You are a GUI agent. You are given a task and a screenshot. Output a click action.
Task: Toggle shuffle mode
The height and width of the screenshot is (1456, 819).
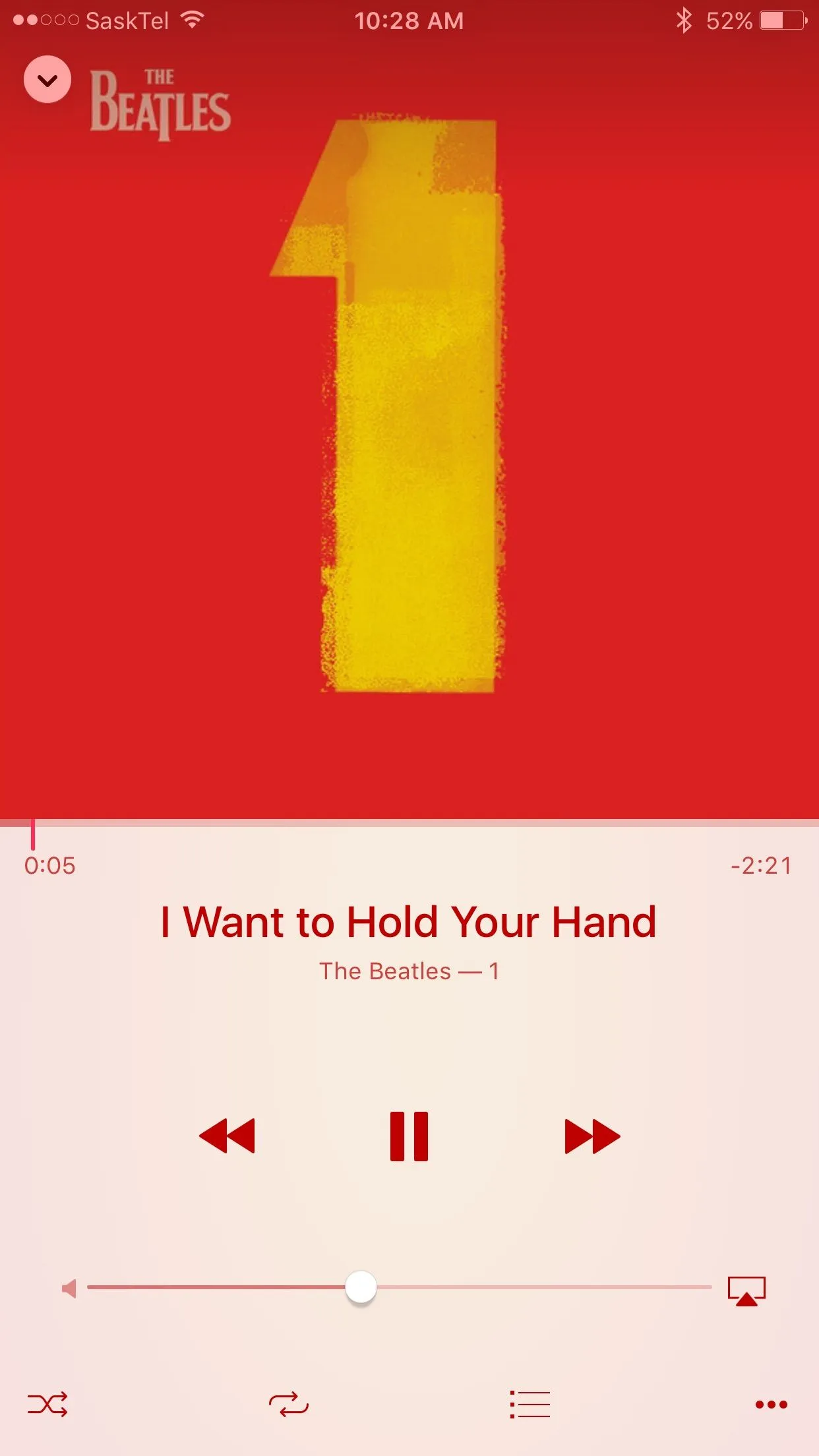[x=47, y=1404]
